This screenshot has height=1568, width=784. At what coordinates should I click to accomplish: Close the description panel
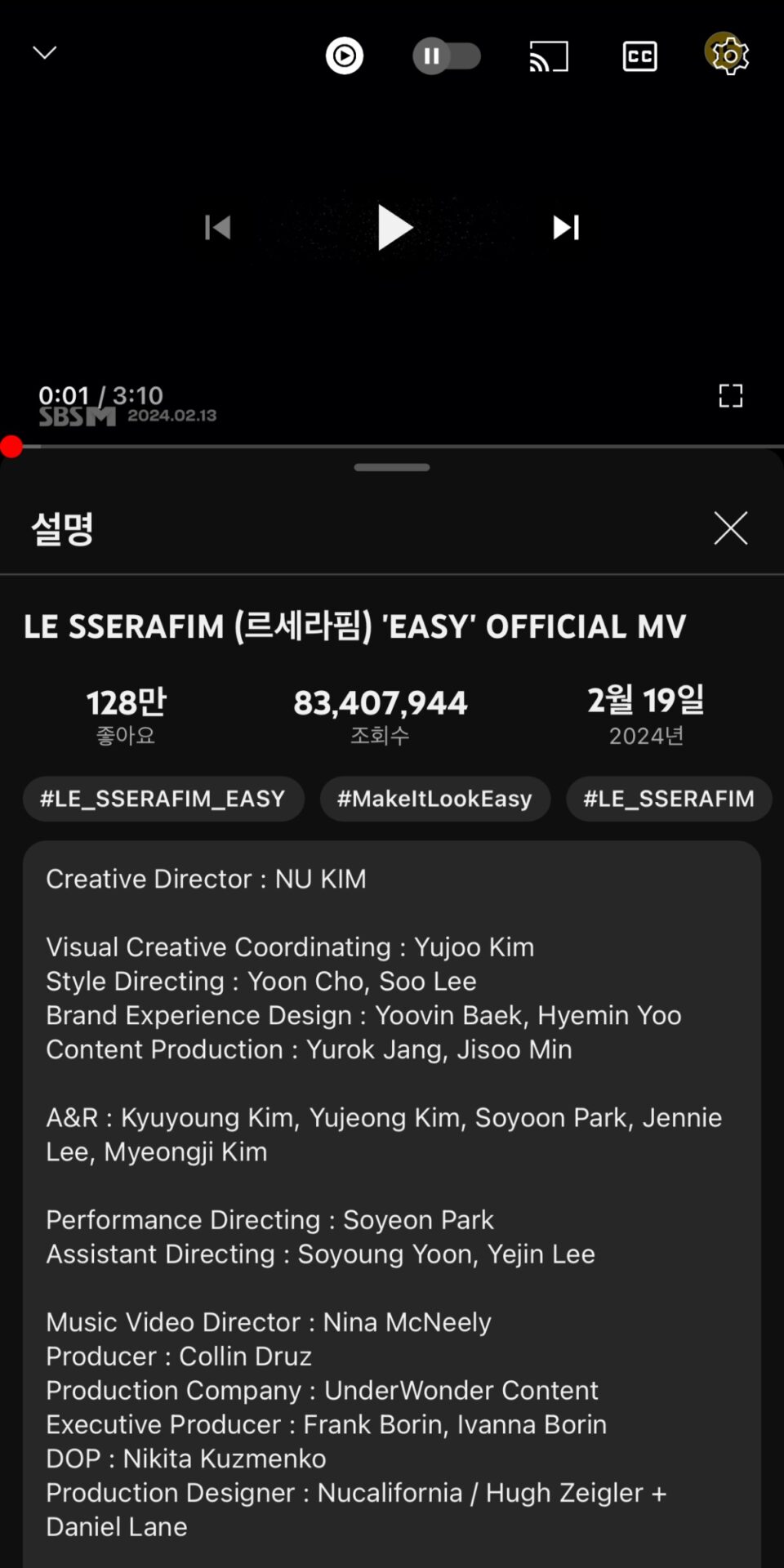click(730, 528)
